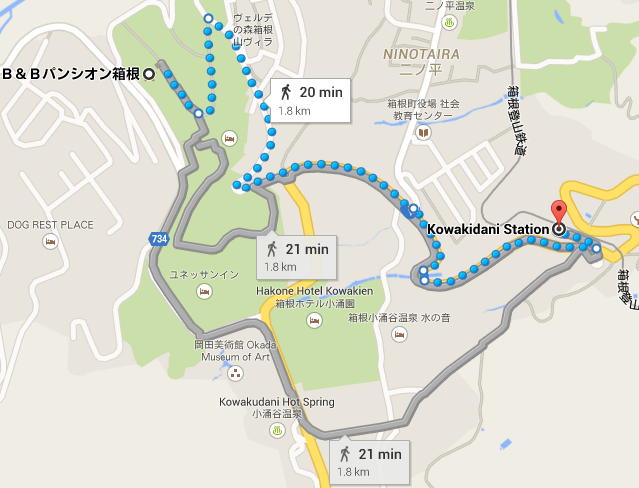Open Hakone Hotel Kowakien place marker

313,322
